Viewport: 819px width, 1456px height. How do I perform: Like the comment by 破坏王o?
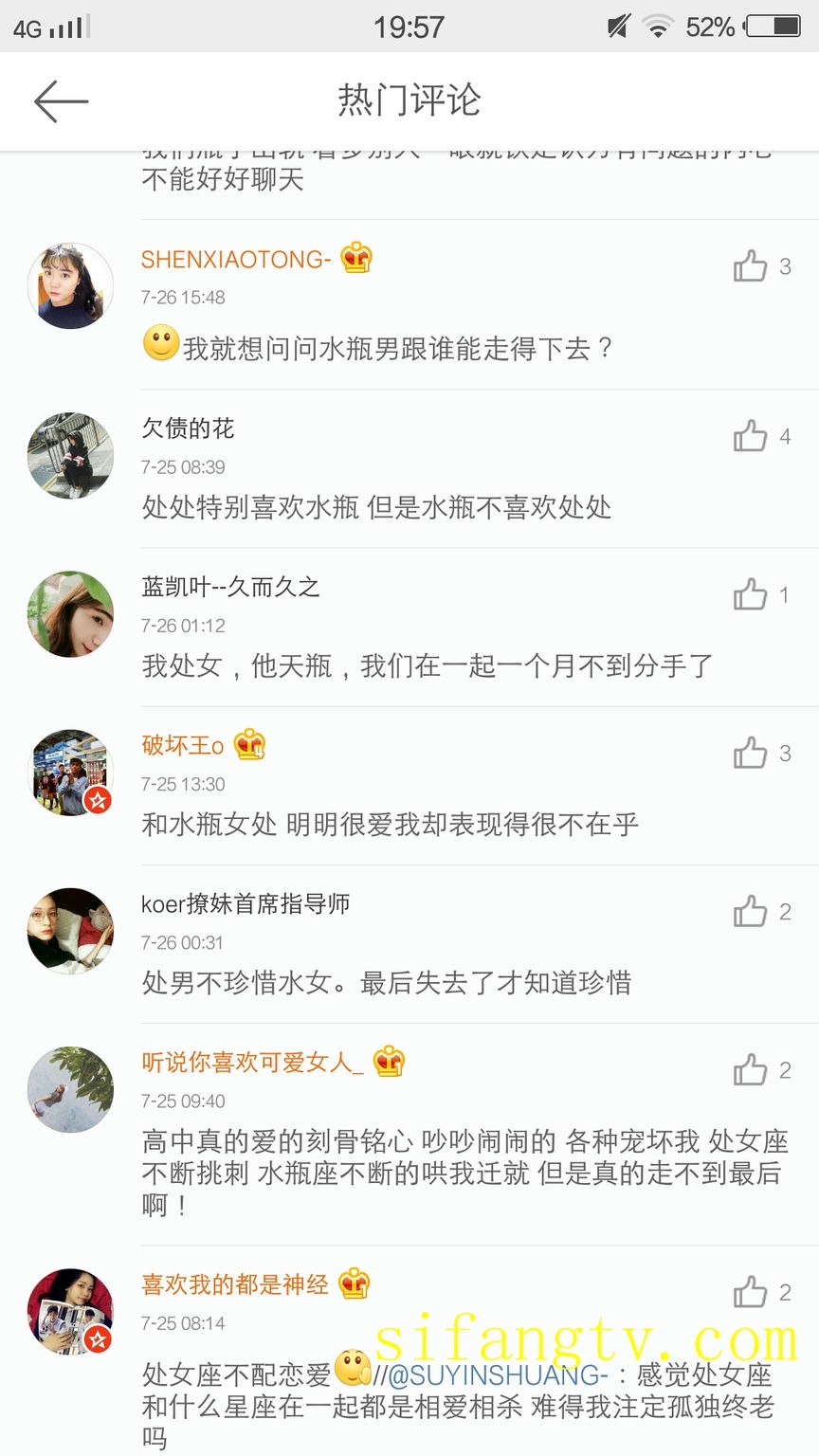751,753
